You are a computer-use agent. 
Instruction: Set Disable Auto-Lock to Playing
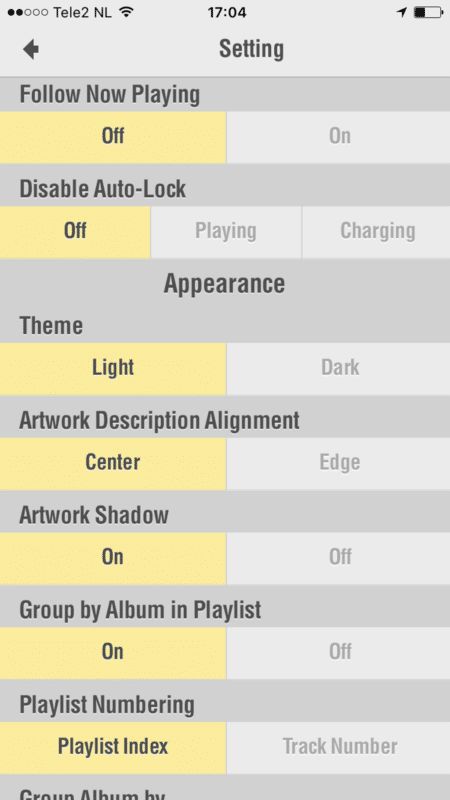click(226, 232)
